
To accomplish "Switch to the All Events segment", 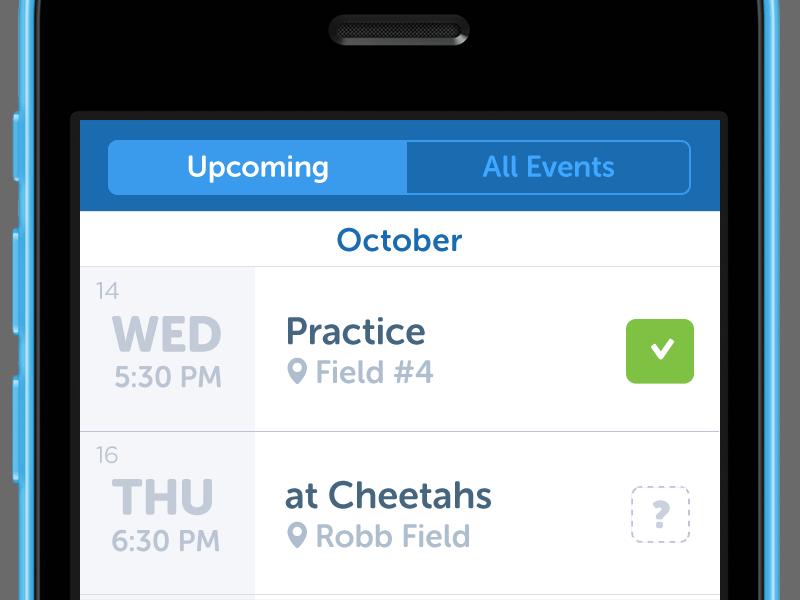I will (x=548, y=167).
